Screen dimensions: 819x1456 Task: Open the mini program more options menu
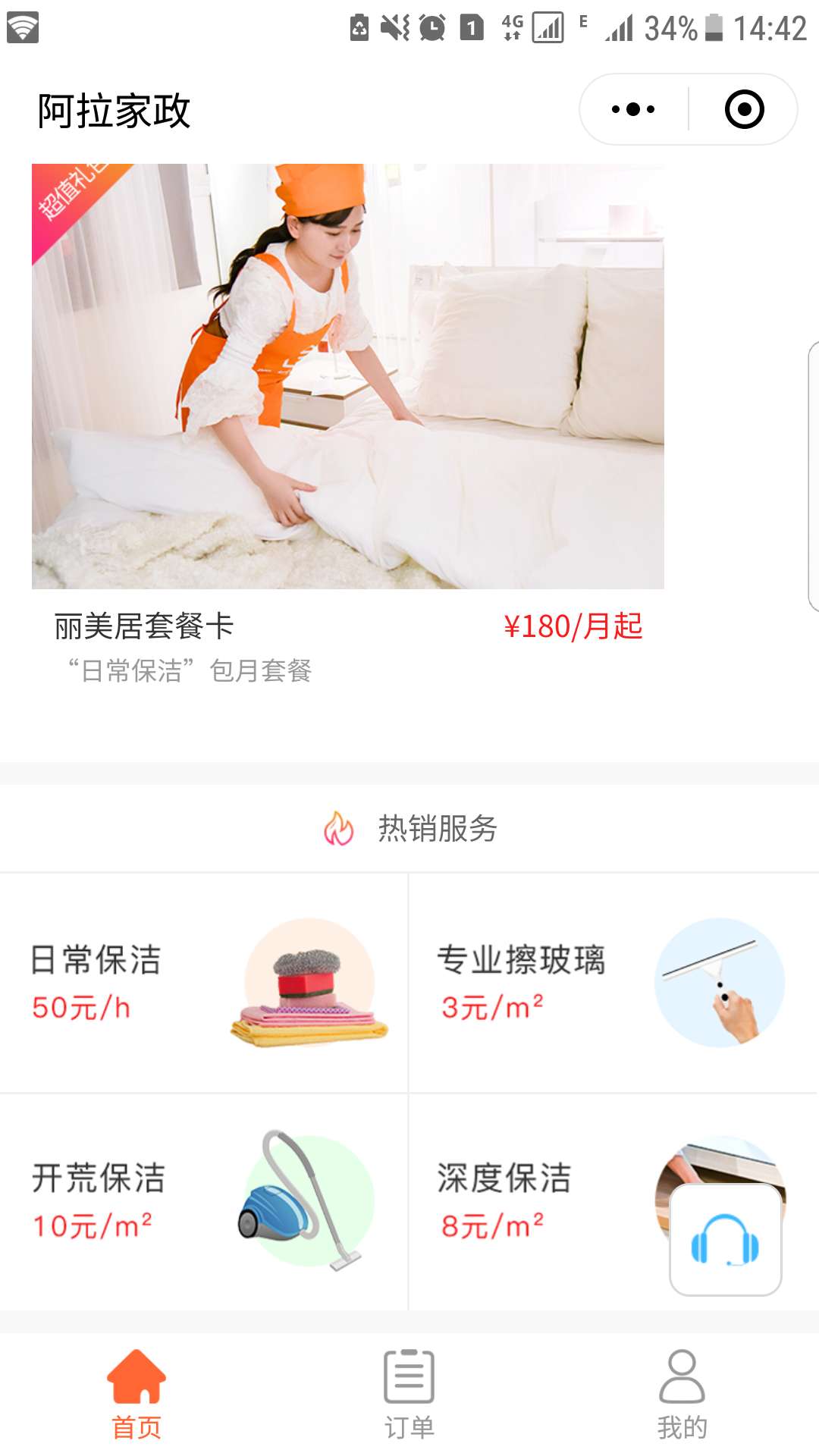[x=633, y=109]
